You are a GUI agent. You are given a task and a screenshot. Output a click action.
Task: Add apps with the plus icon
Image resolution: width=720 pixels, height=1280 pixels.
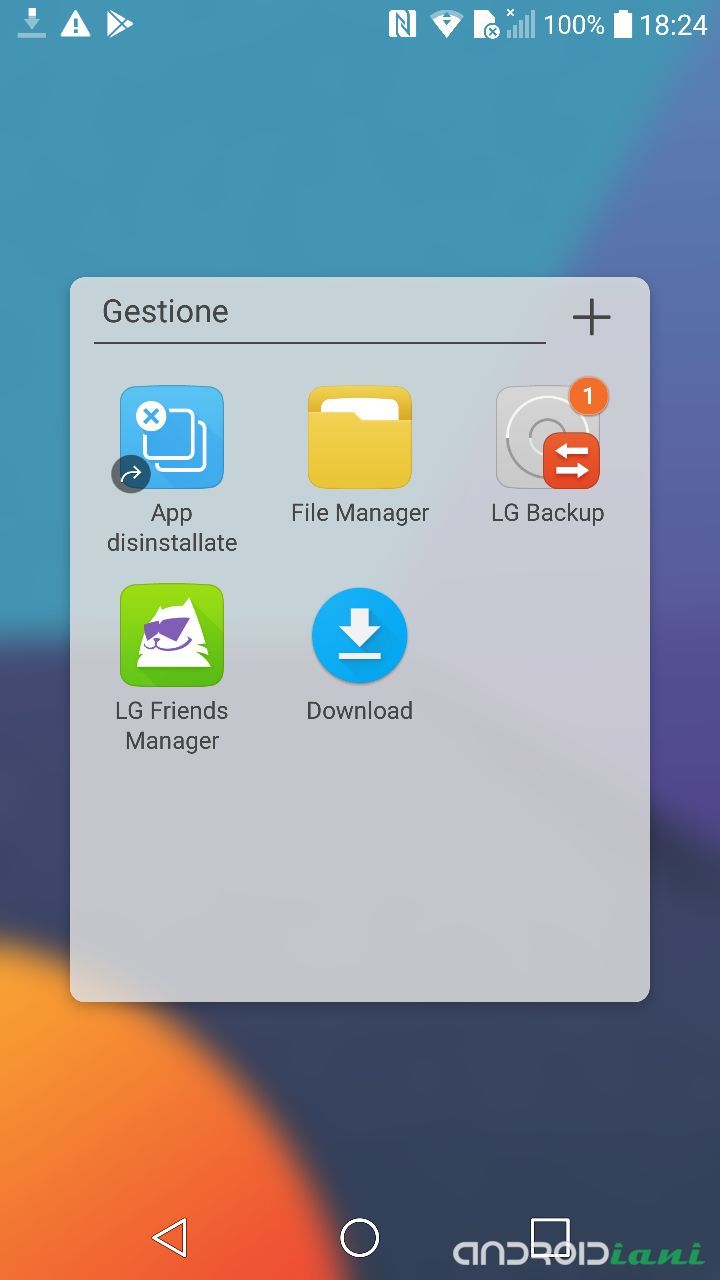pyautogui.click(x=591, y=317)
